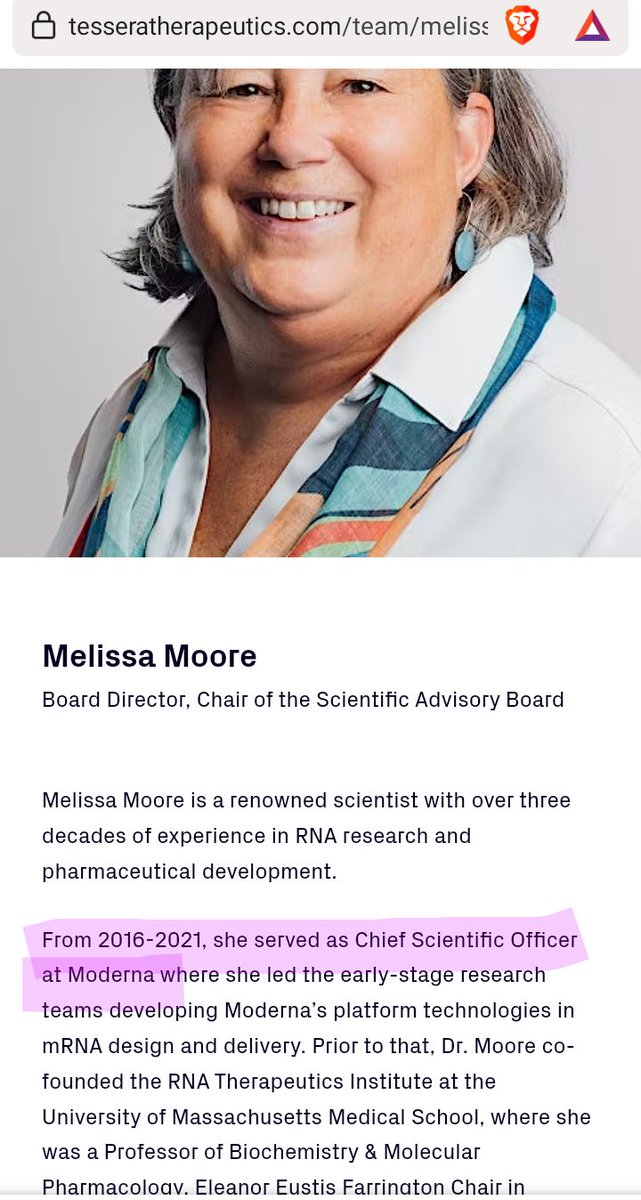View site security info via the padlock
The height and width of the screenshot is (1200, 641).
(x=44, y=26)
